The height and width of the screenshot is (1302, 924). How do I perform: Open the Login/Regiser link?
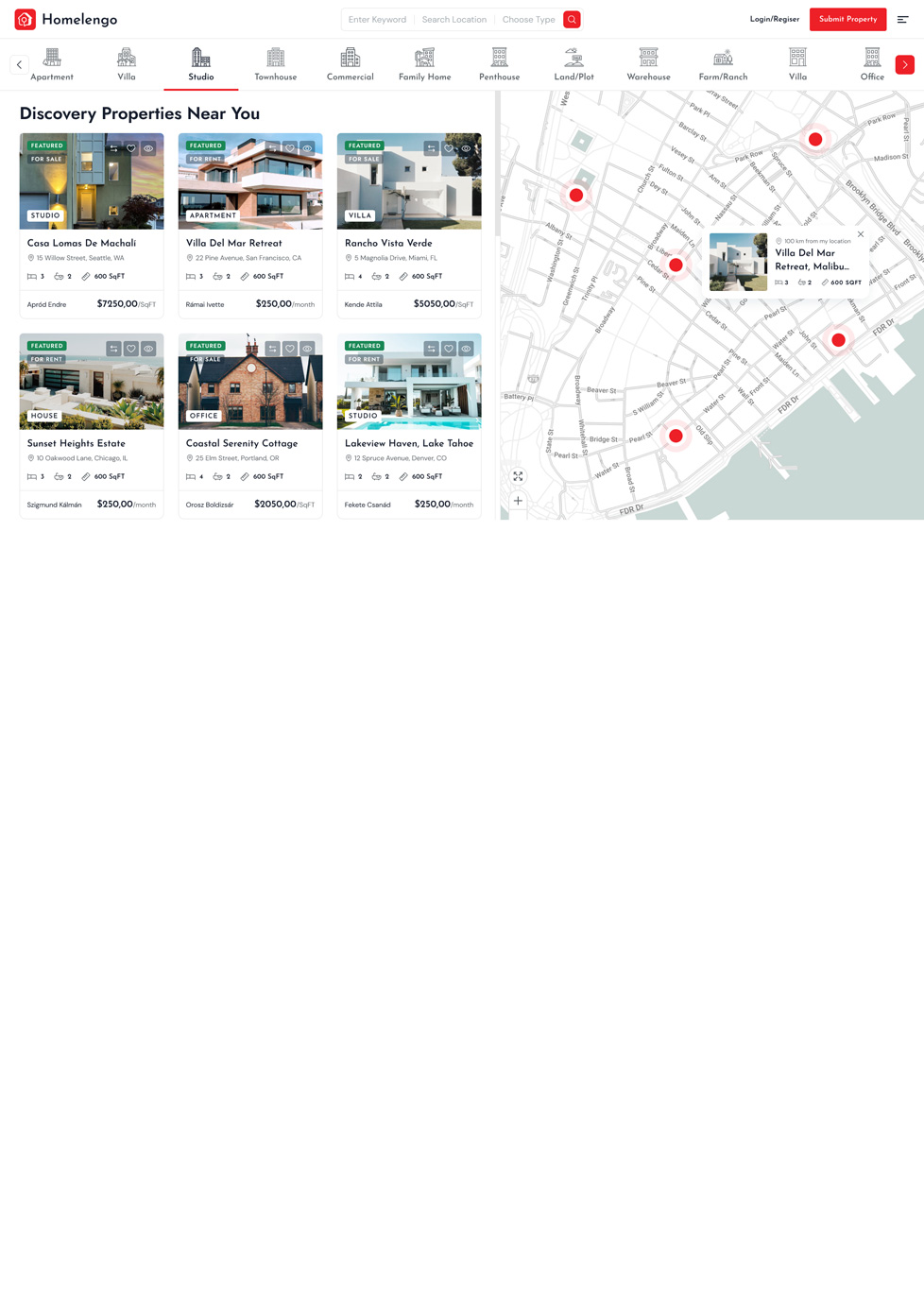(x=774, y=20)
